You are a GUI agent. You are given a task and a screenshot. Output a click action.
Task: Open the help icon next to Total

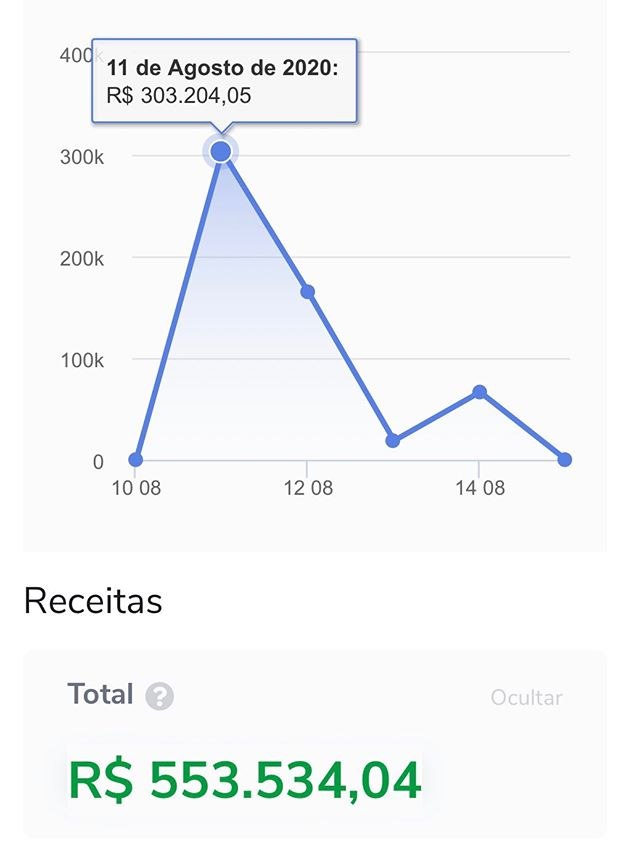pos(159,696)
